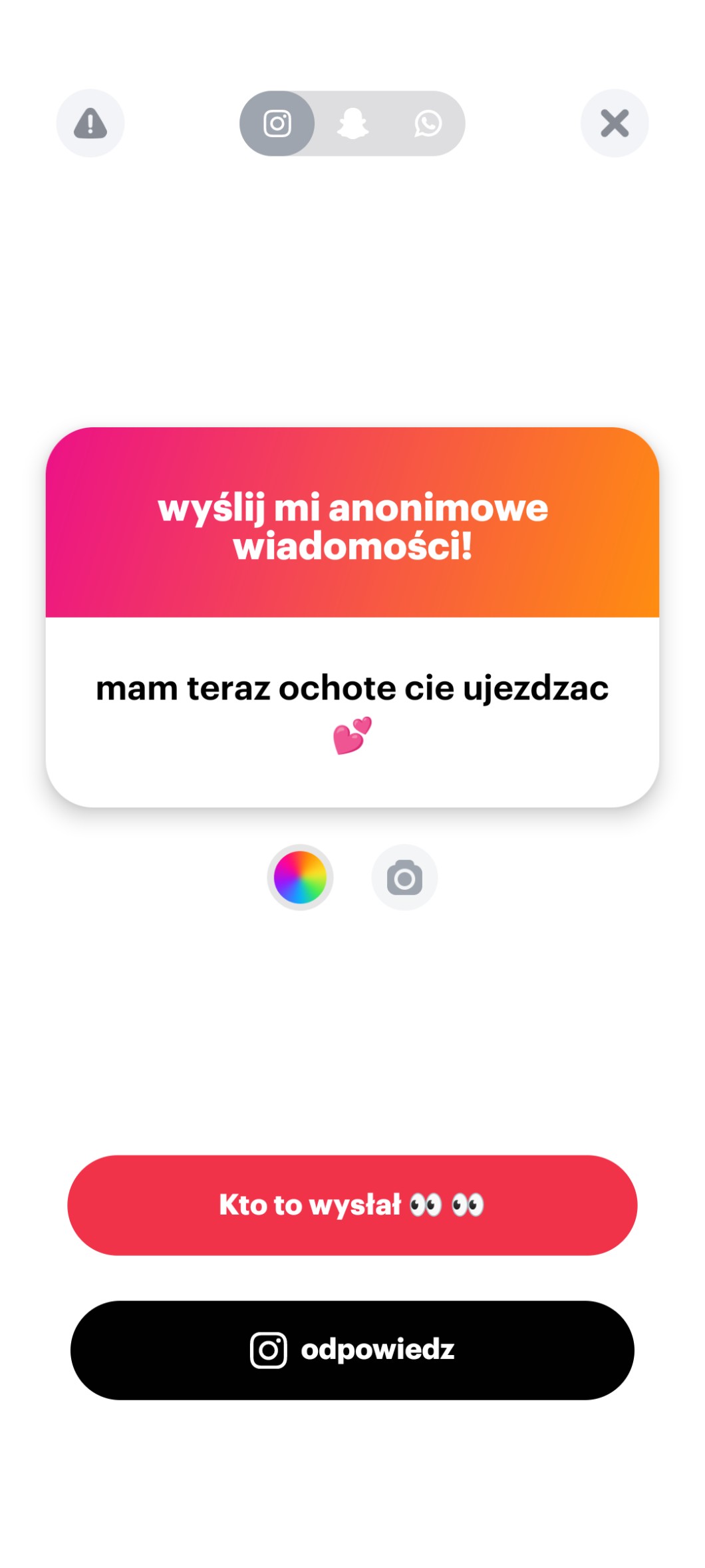This screenshot has width=705, height=1568.
Task: Tap the 'Kto to wysłał' button
Action: [352, 1205]
